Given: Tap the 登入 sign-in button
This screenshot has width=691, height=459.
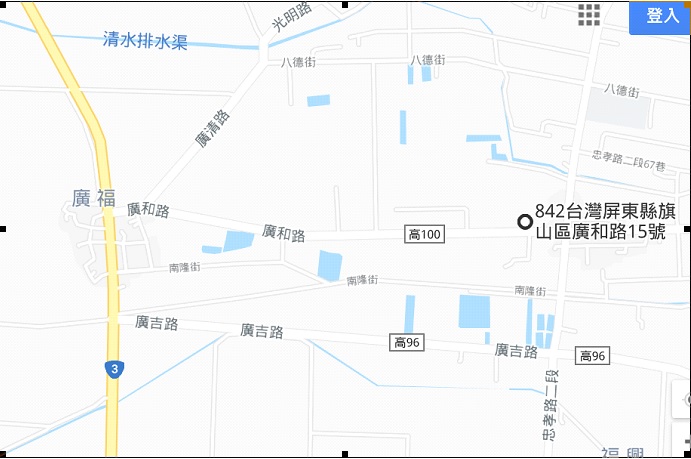Looking at the screenshot, I should [x=661, y=16].
